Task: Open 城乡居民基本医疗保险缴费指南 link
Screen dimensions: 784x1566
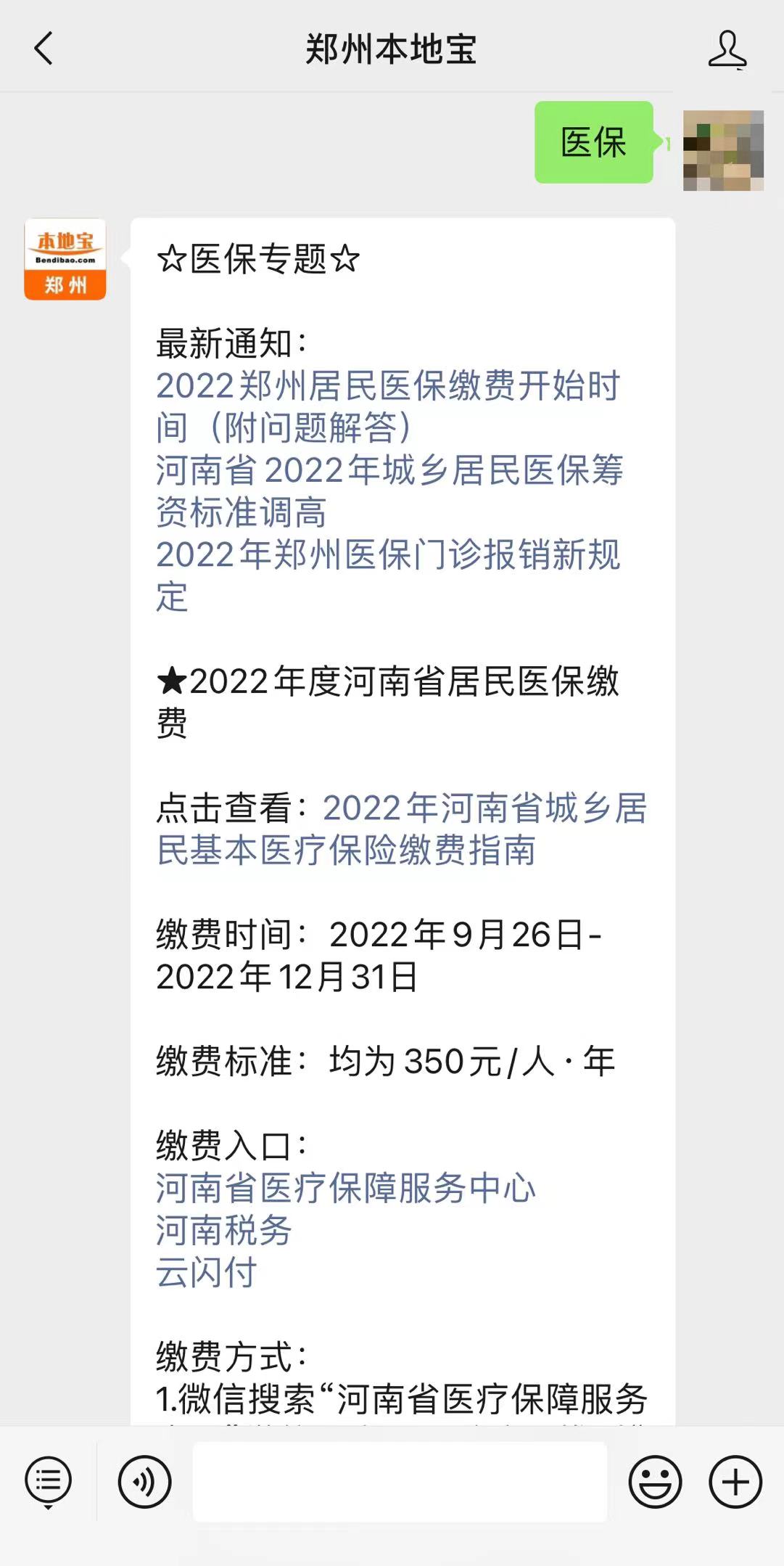Action: tap(402, 829)
